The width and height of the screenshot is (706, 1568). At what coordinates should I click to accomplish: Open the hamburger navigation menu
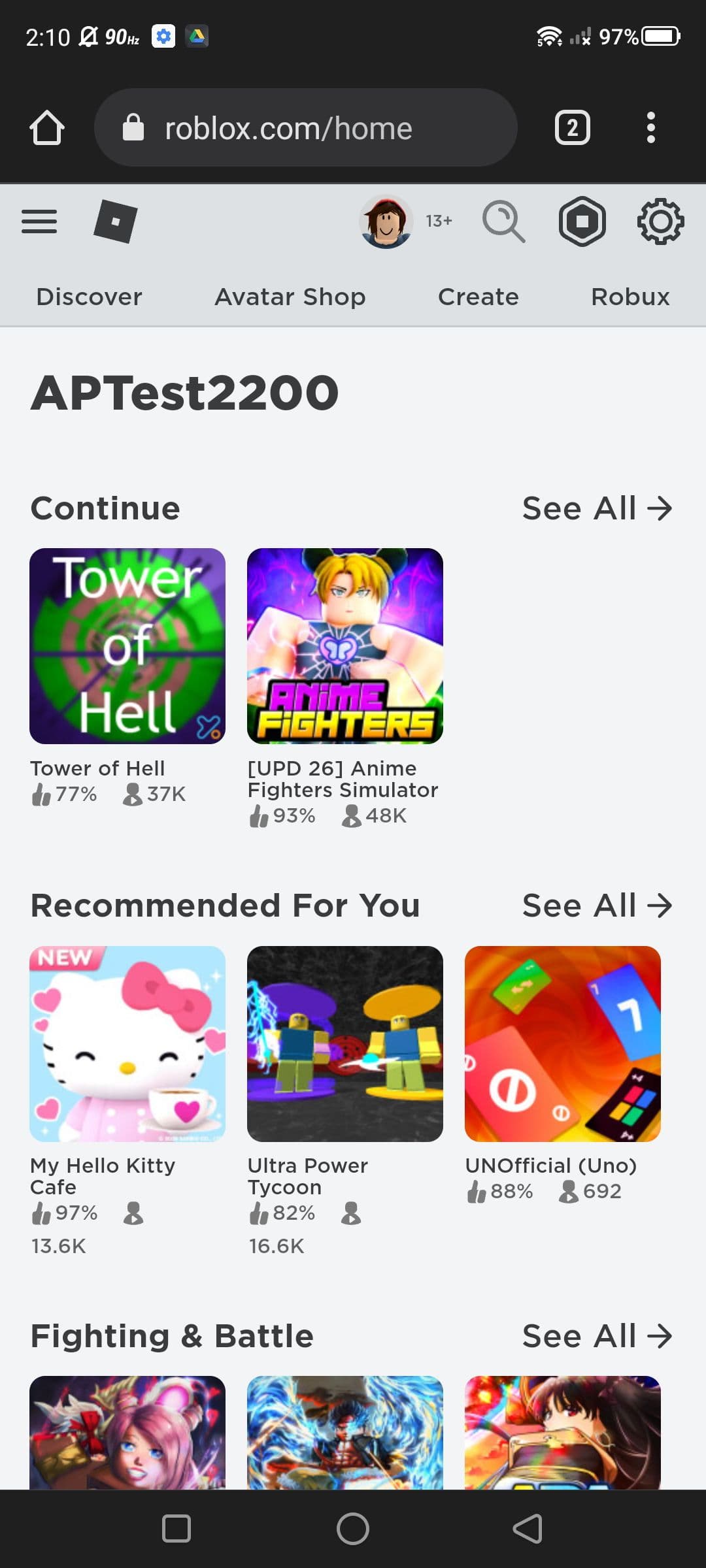tap(39, 221)
